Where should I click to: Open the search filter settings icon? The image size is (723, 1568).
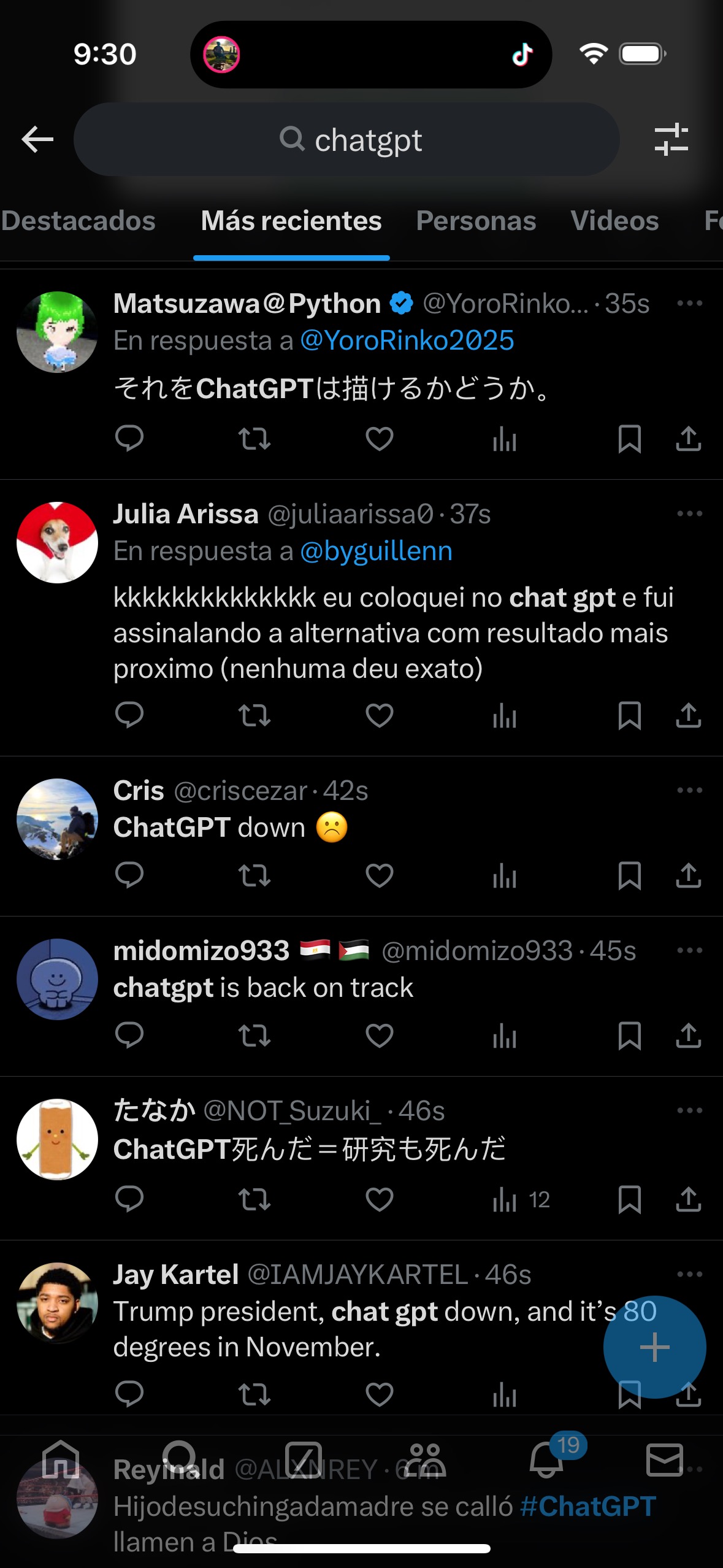tap(671, 140)
